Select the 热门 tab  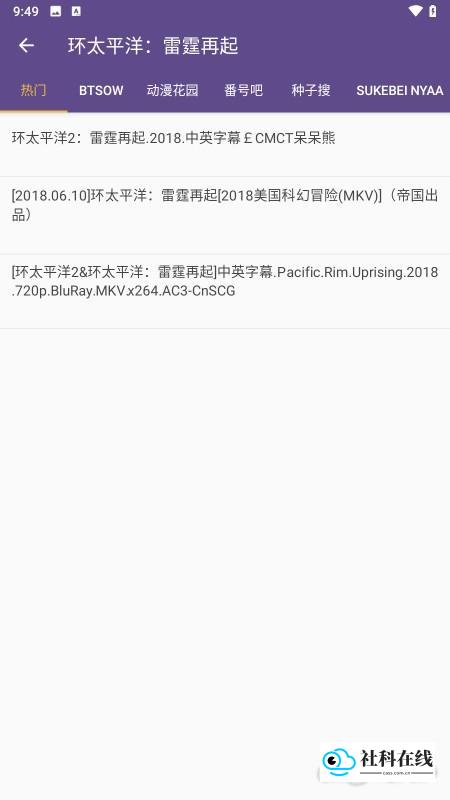pos(34,90)
